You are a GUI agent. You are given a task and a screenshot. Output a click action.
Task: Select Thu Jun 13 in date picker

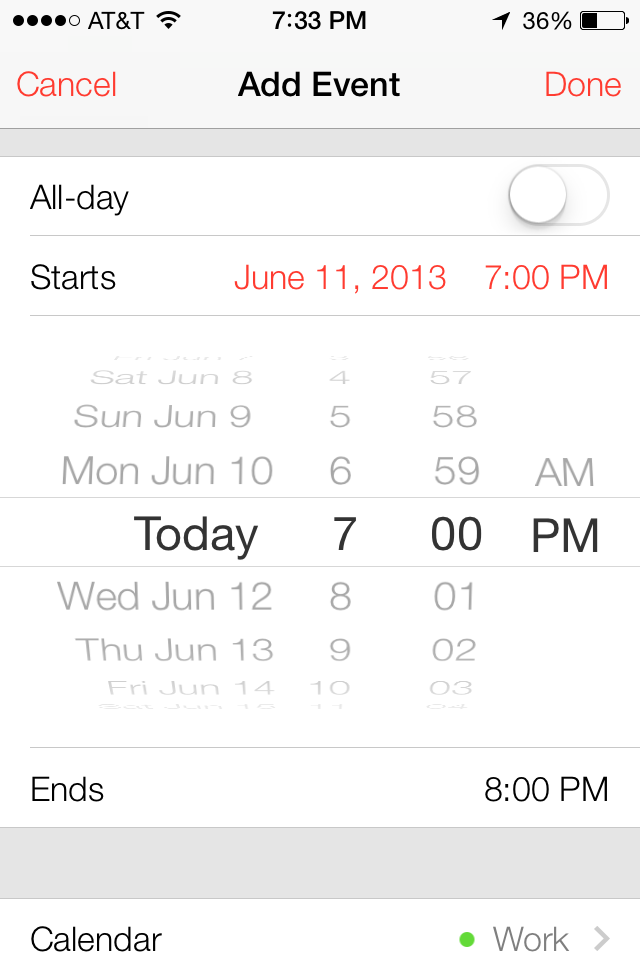click(174, 650)
